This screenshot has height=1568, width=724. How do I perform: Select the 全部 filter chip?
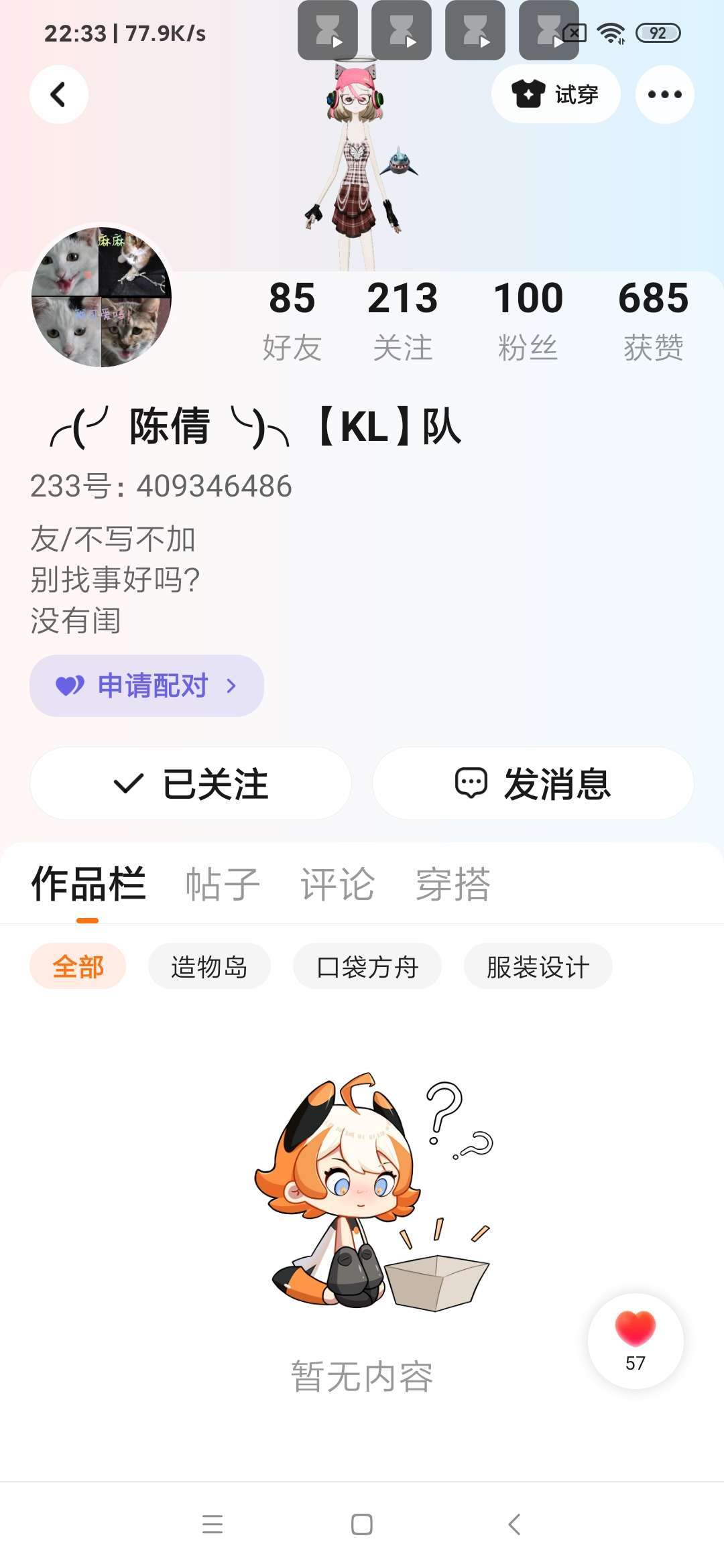[78, 966]
